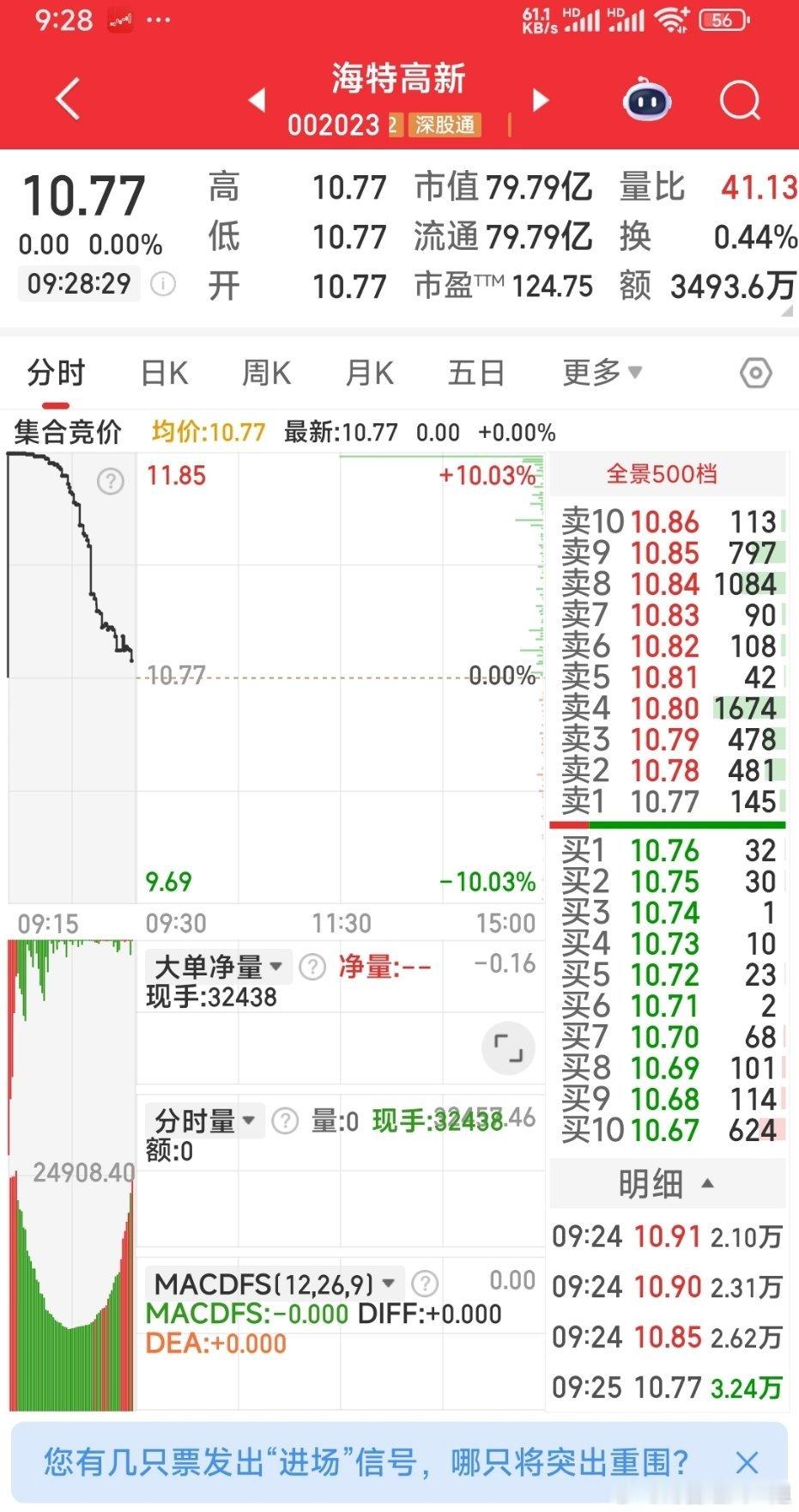The width and height of the screenshot is (799, 1512).
Task: Open the robot assistant icon
Action: (646, 100)
